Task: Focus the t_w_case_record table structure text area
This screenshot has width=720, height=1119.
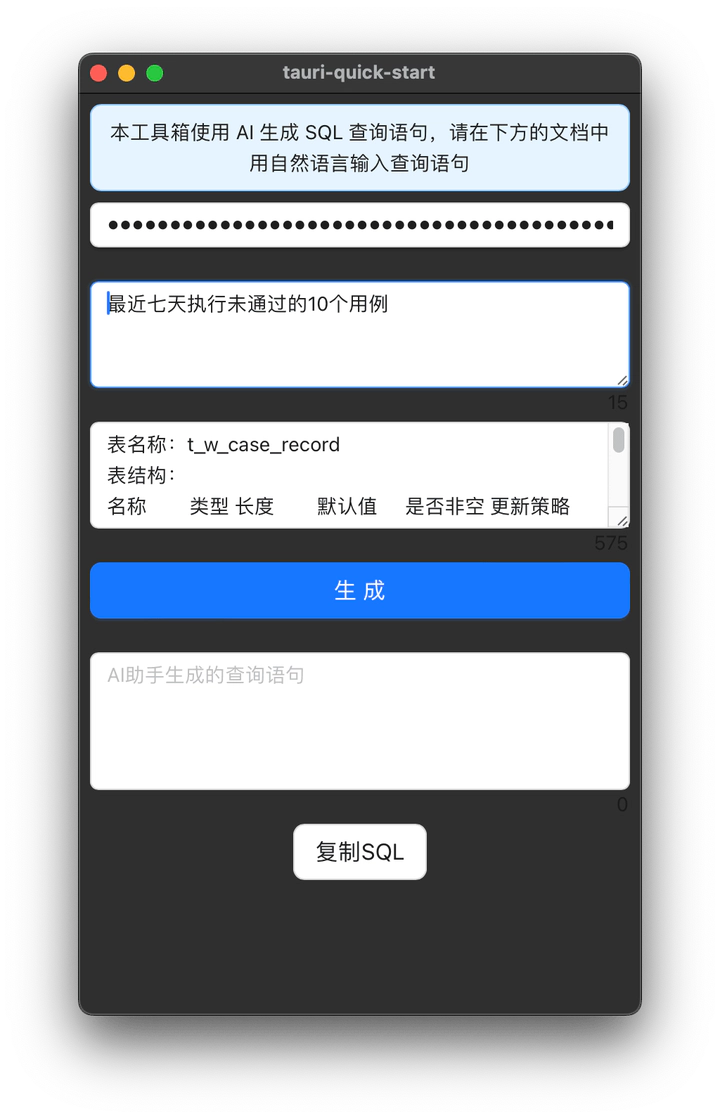Action: tap(350, 475)
